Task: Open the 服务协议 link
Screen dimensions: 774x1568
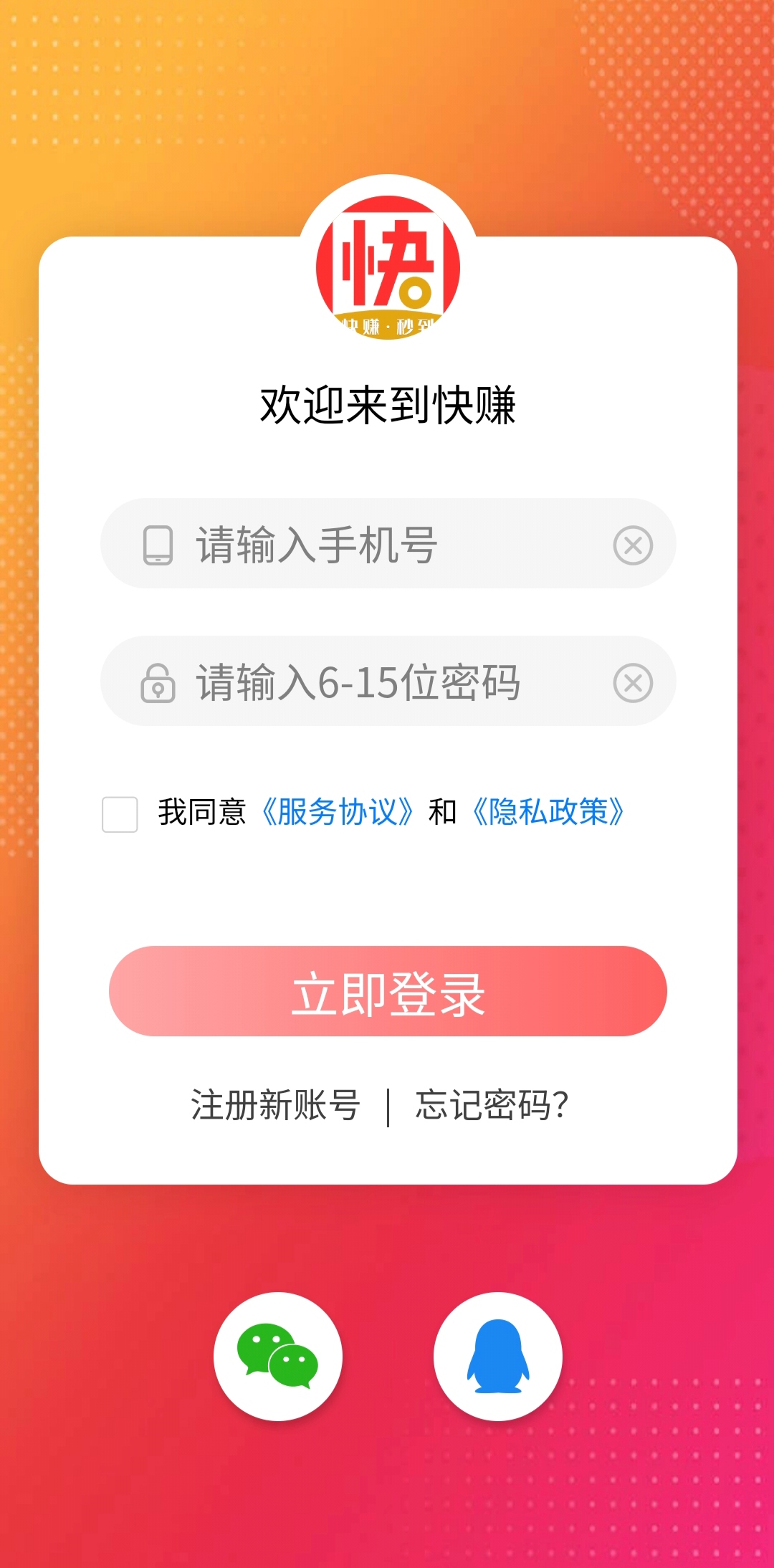Action: (337, 813)
